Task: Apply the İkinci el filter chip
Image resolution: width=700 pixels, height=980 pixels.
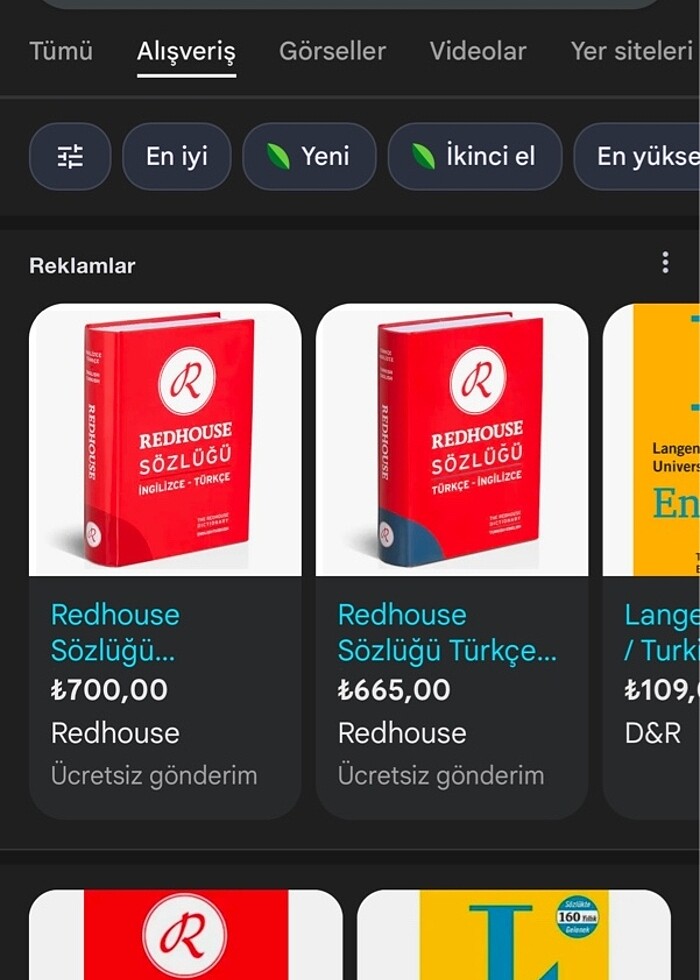Action: point(475,156)
